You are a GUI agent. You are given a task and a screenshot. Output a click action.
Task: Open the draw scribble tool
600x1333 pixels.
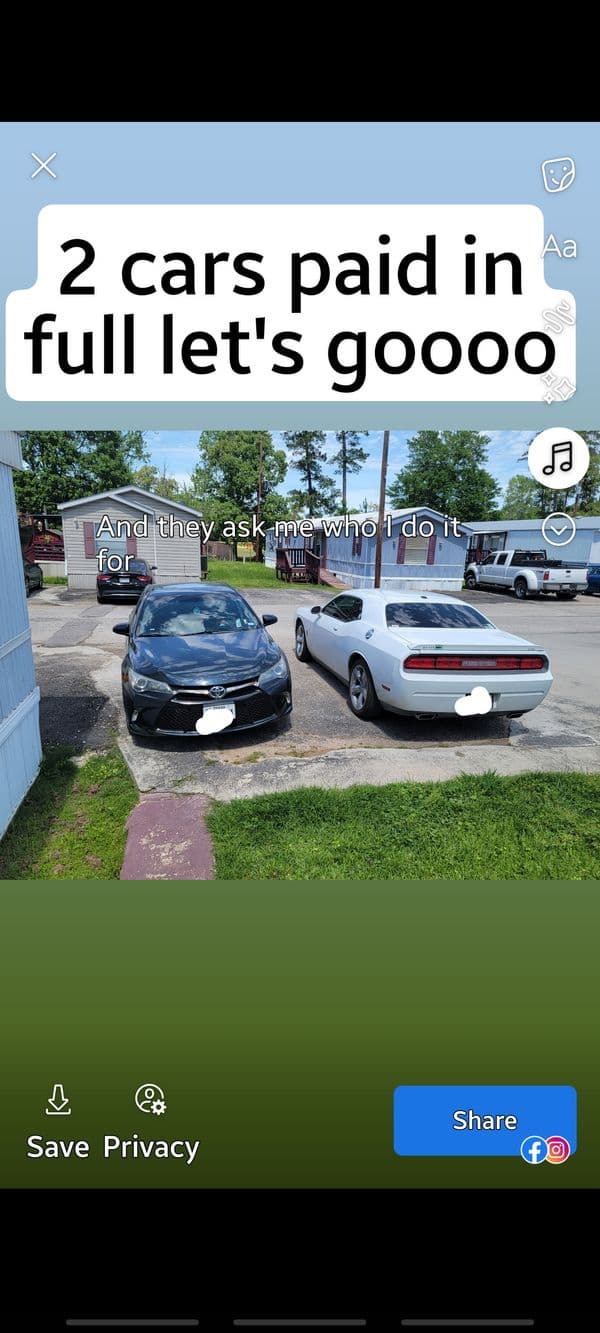(x=558, y=318)
